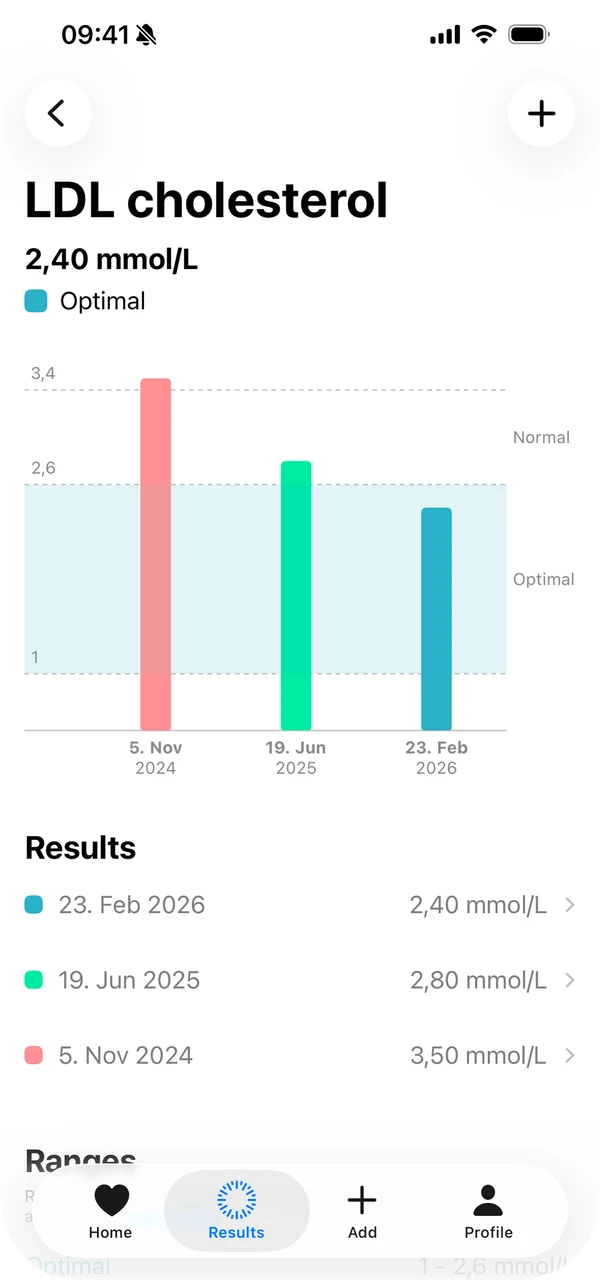Go to the Profile tab
Screen dimensions: 600x1280
(488, 1211)
